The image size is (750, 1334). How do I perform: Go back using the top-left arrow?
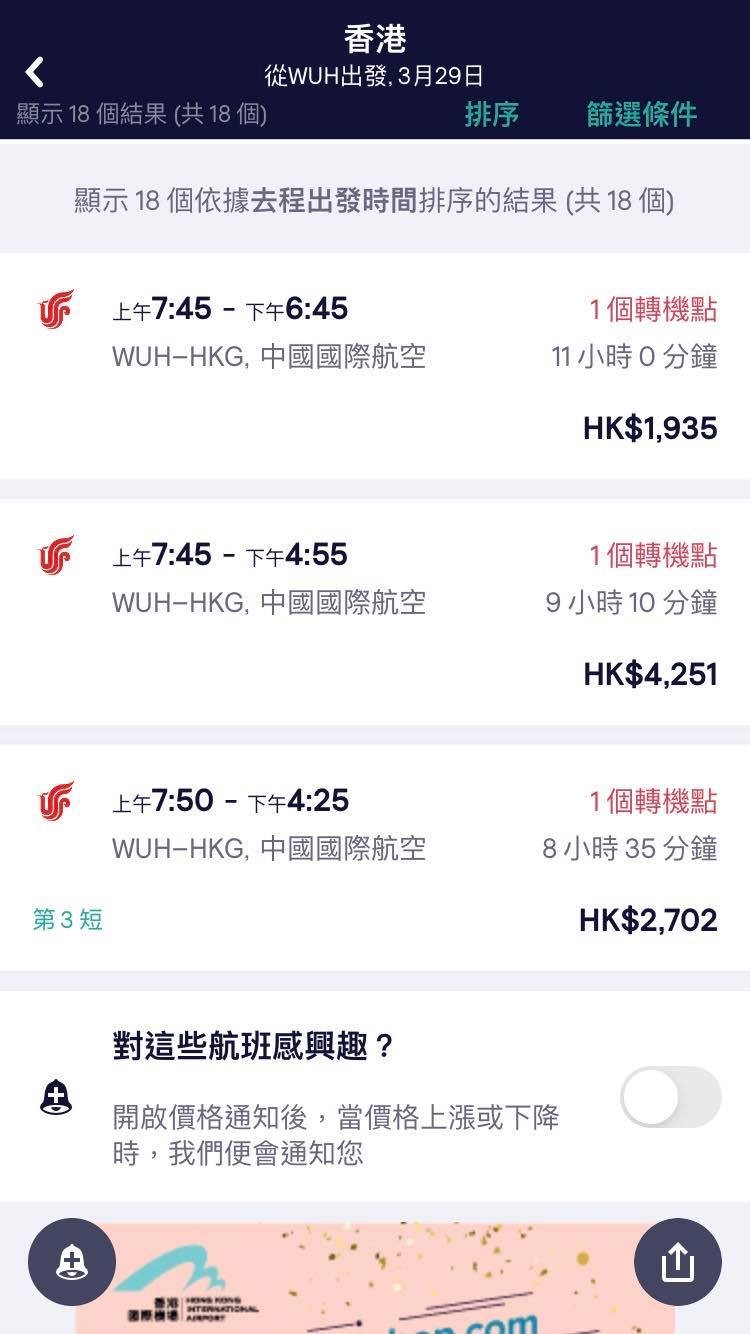click(x=35, y=72)
